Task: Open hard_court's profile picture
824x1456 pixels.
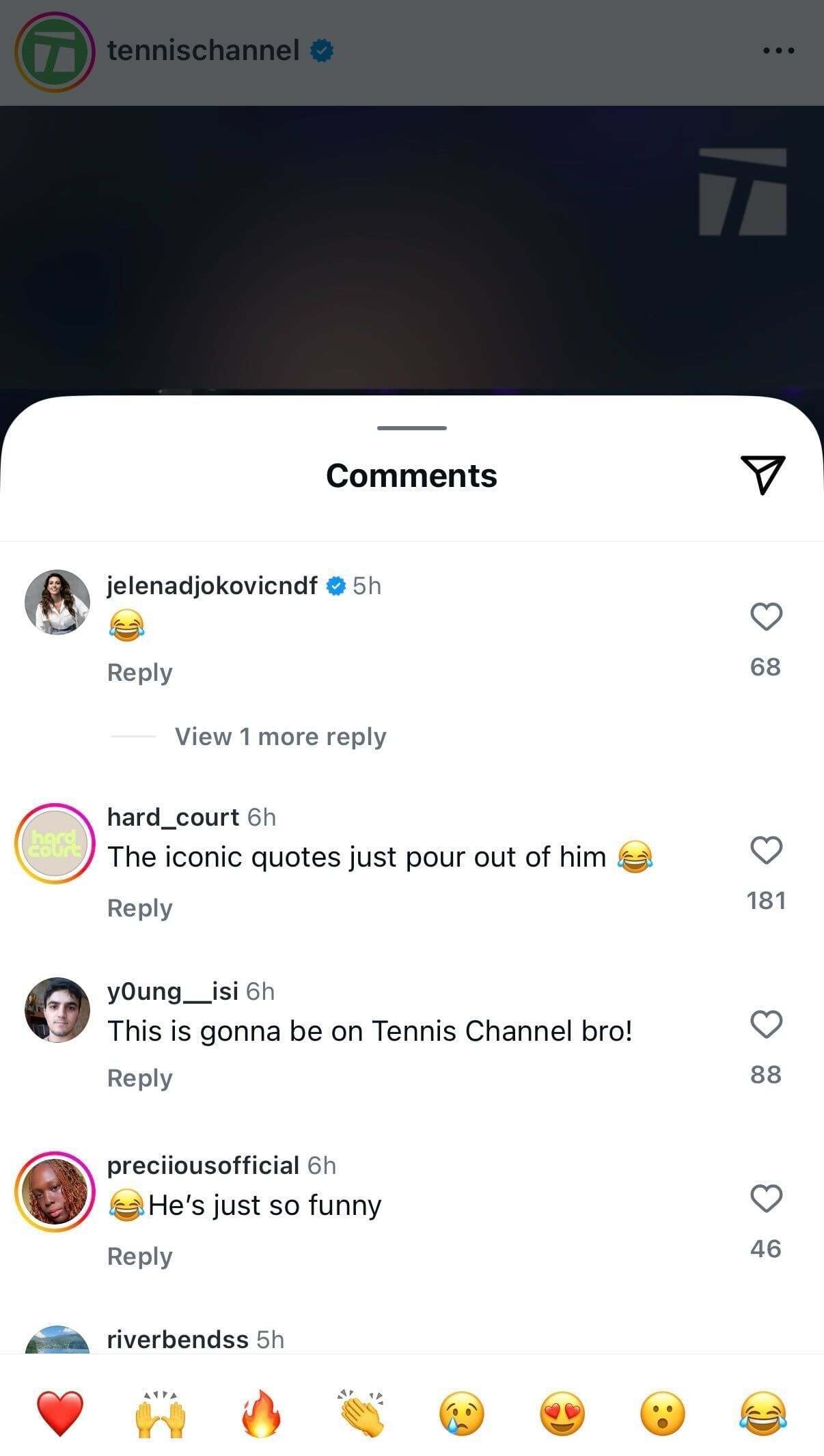Action: [55, 843]
